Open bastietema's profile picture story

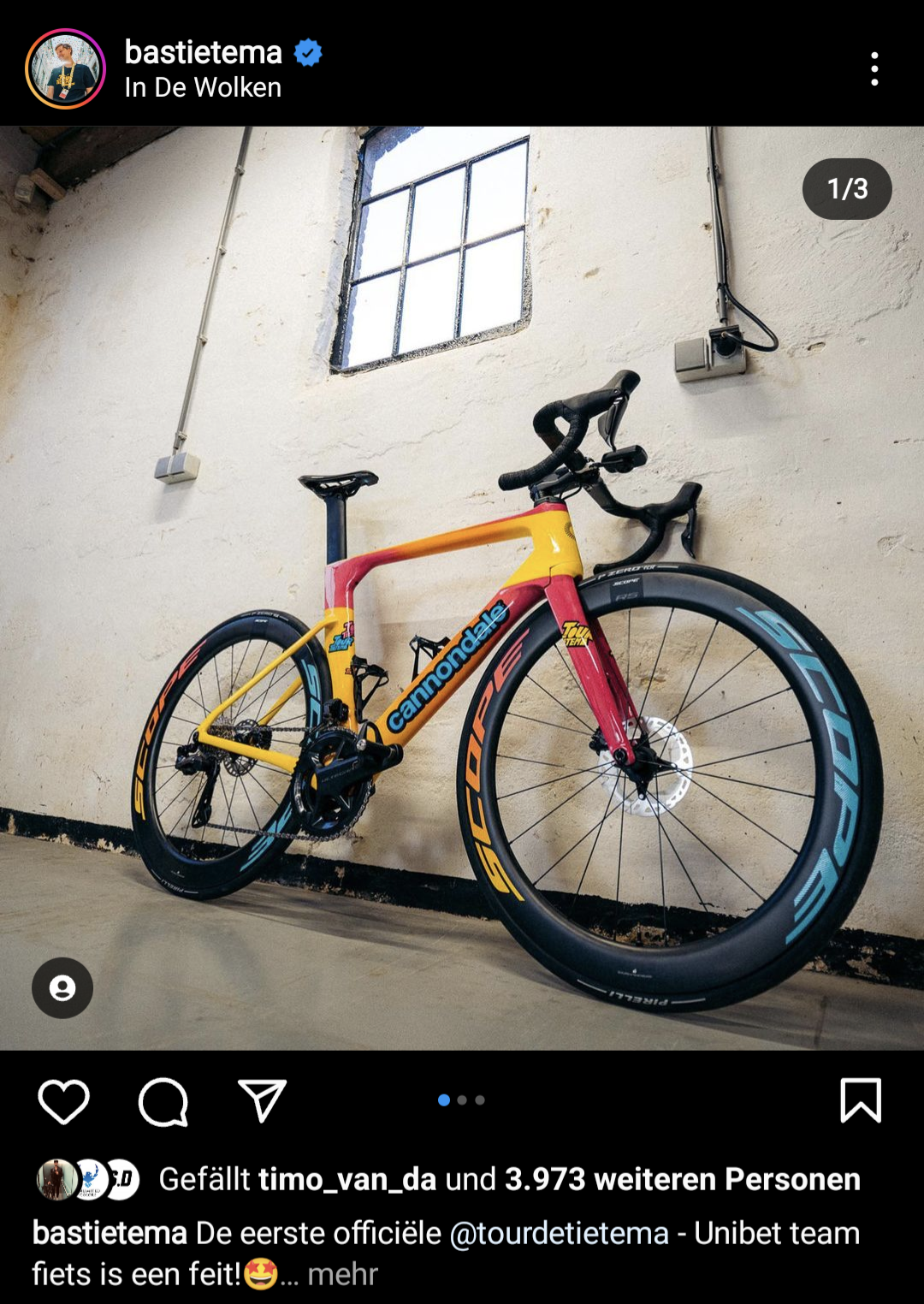pyautogui.click(x=66, y=69)
